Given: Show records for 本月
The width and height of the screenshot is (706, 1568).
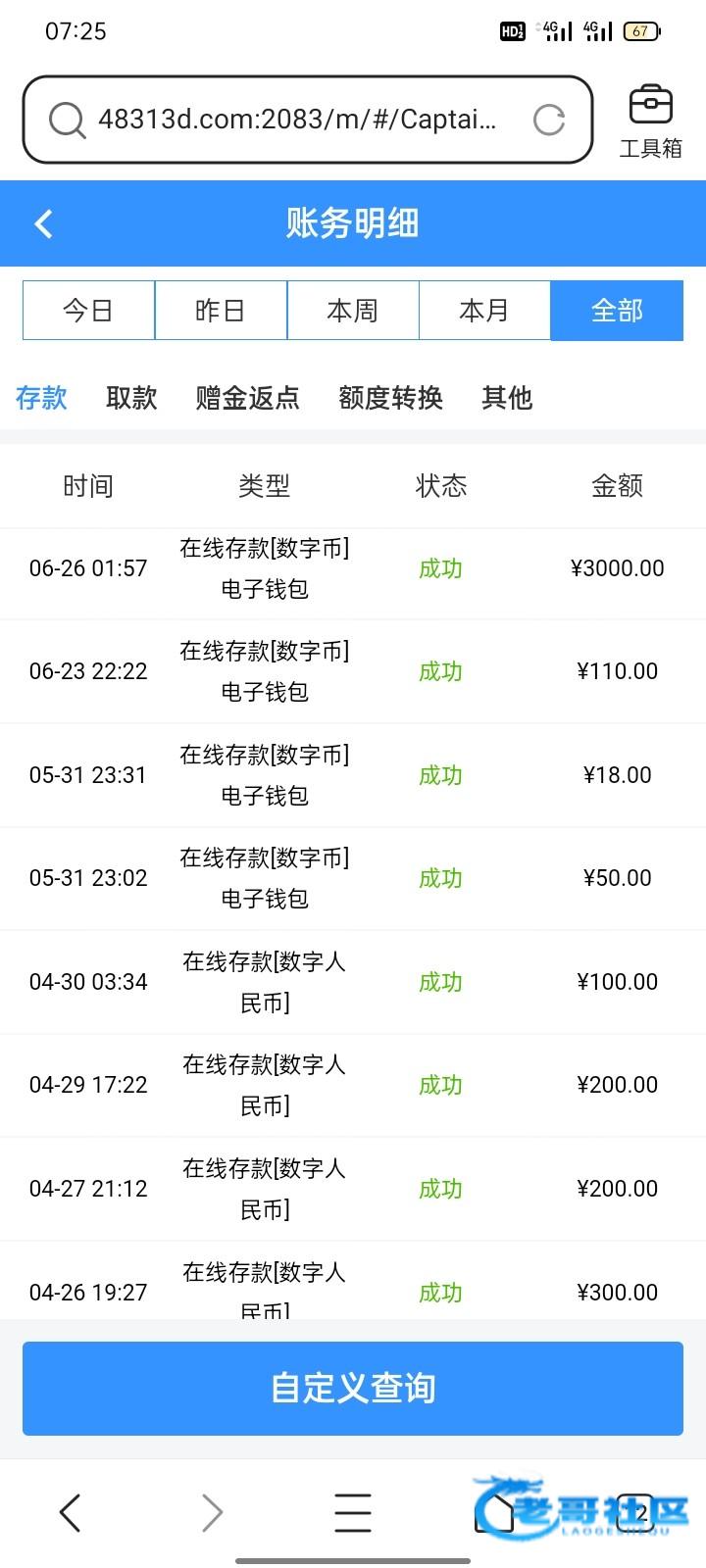Looking at the screenshot, I should point(484,311).
